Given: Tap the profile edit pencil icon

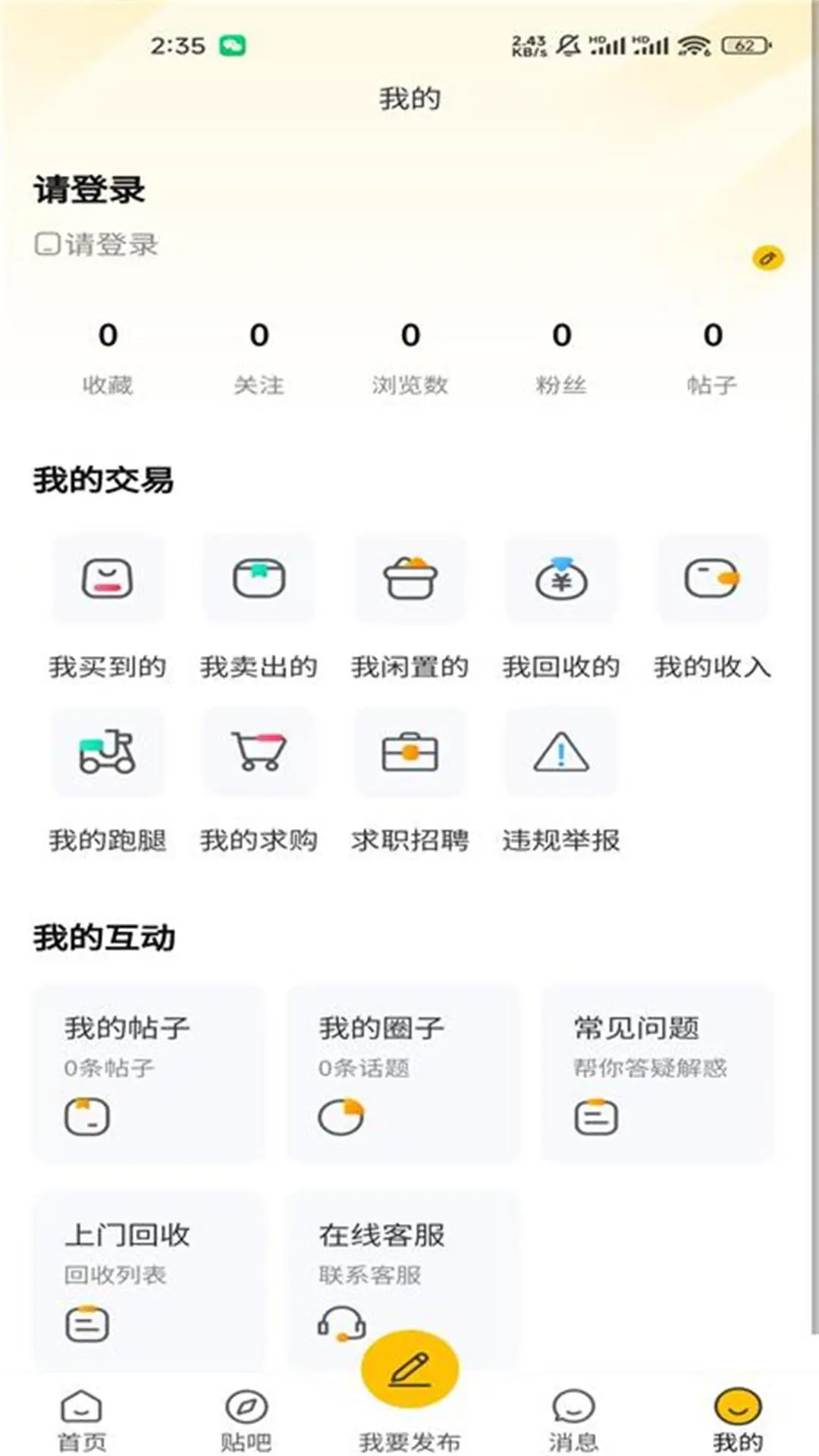Looking at the screenshot, I should [x=768, y=257].
